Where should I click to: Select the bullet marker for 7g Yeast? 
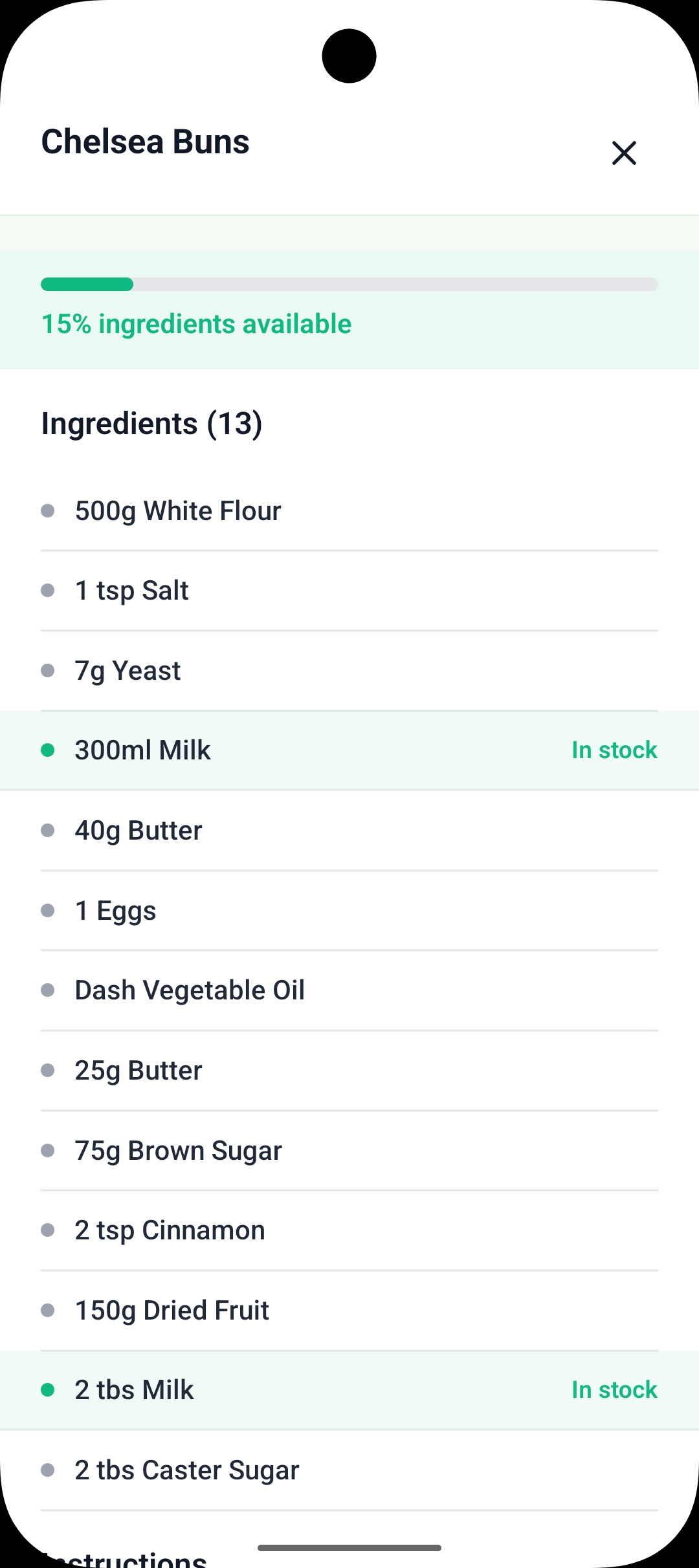tap(49, 670)
